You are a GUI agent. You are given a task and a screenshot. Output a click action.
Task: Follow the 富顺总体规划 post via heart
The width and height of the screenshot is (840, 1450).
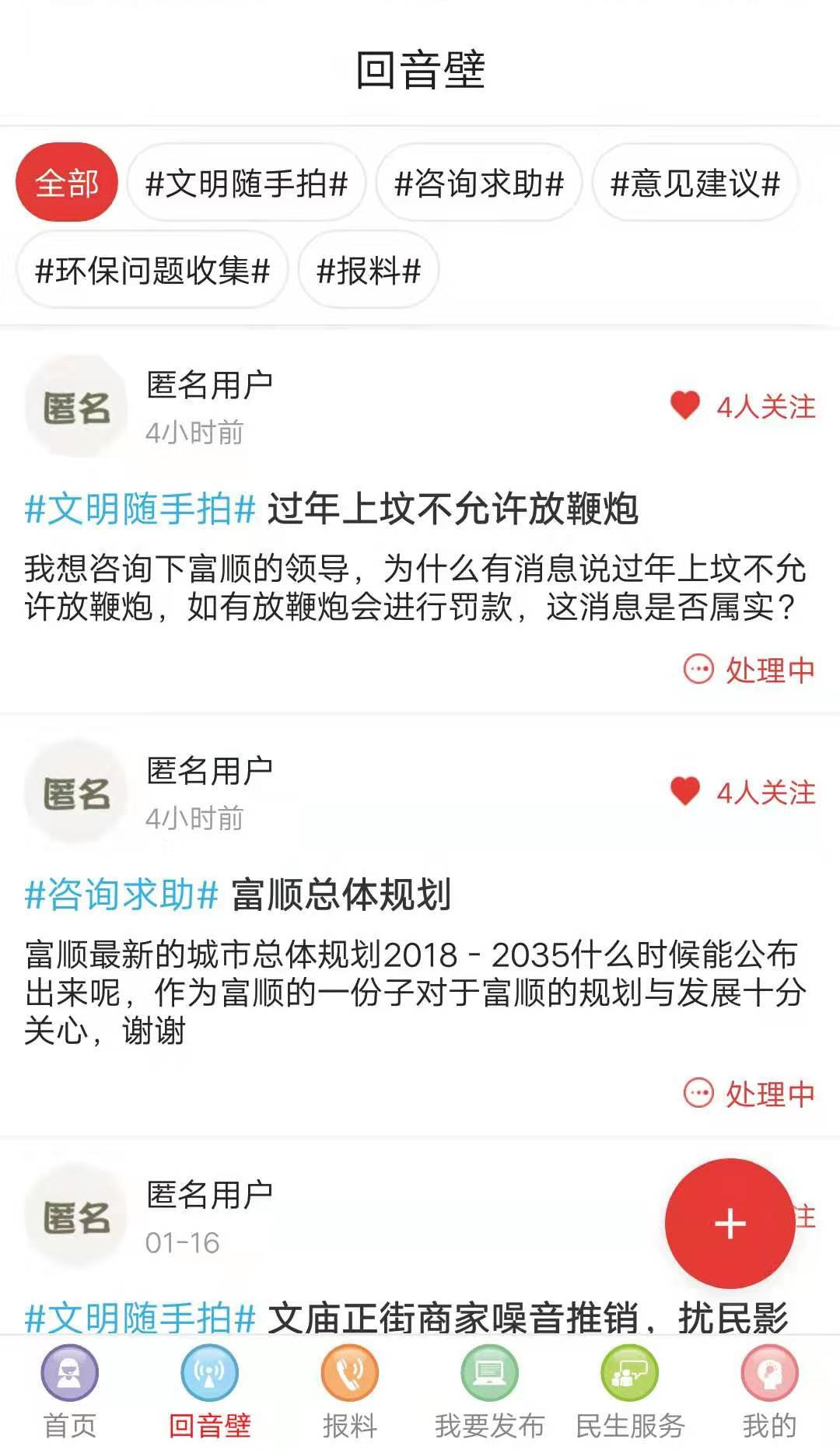685,792
